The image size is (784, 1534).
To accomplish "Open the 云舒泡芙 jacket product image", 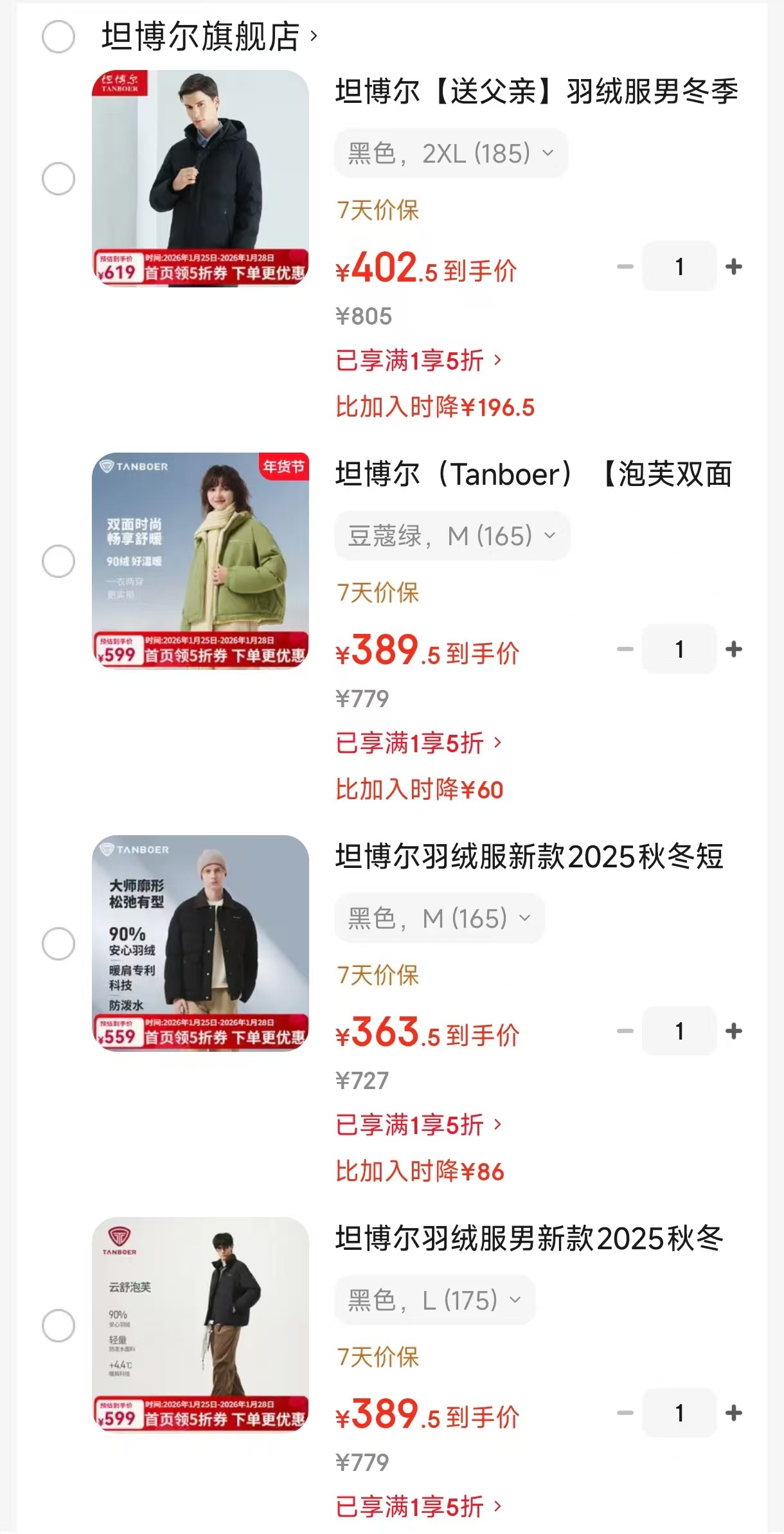I will [x=200, y=1325].
